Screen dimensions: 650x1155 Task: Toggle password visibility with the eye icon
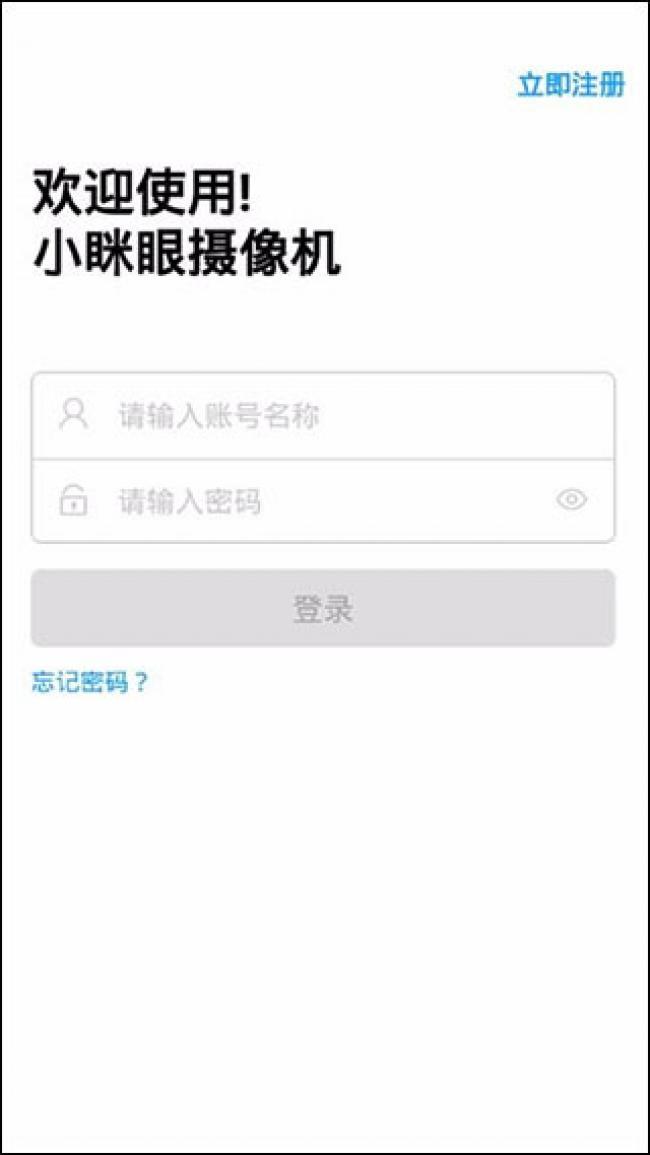pos(571,500)
